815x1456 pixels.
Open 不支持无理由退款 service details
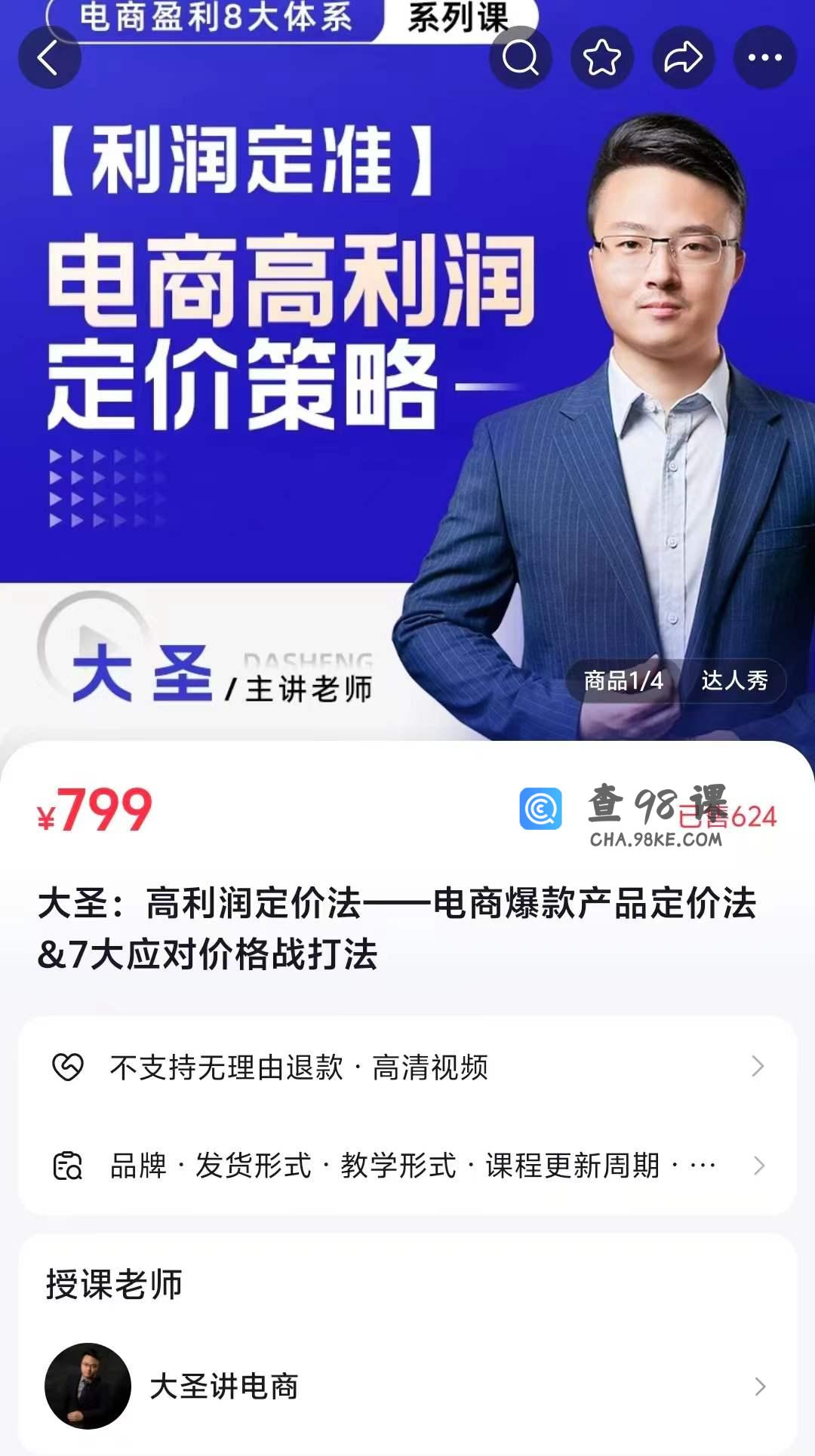point(407,1067)
